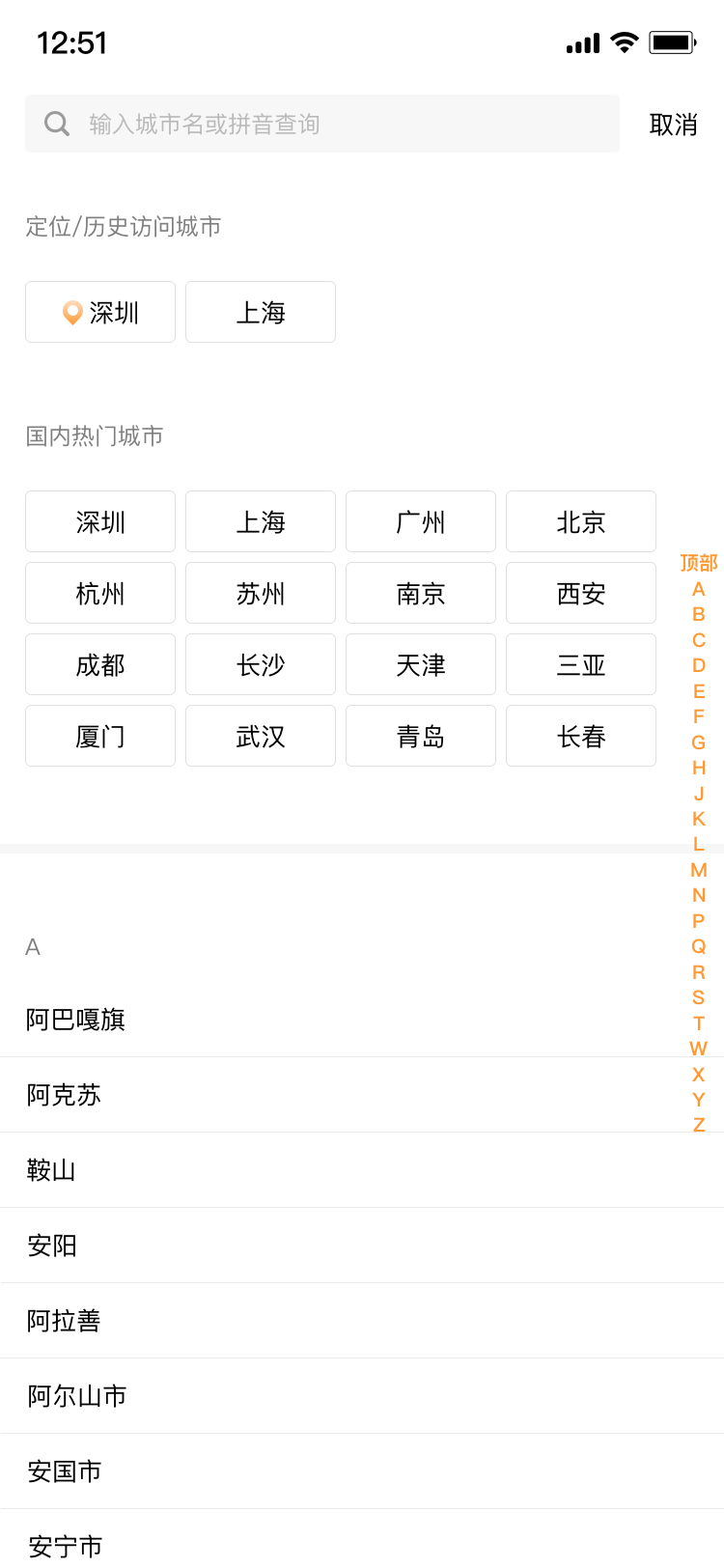
Task: Open 鞍山 in the city list
Action: pos(51,1170)
